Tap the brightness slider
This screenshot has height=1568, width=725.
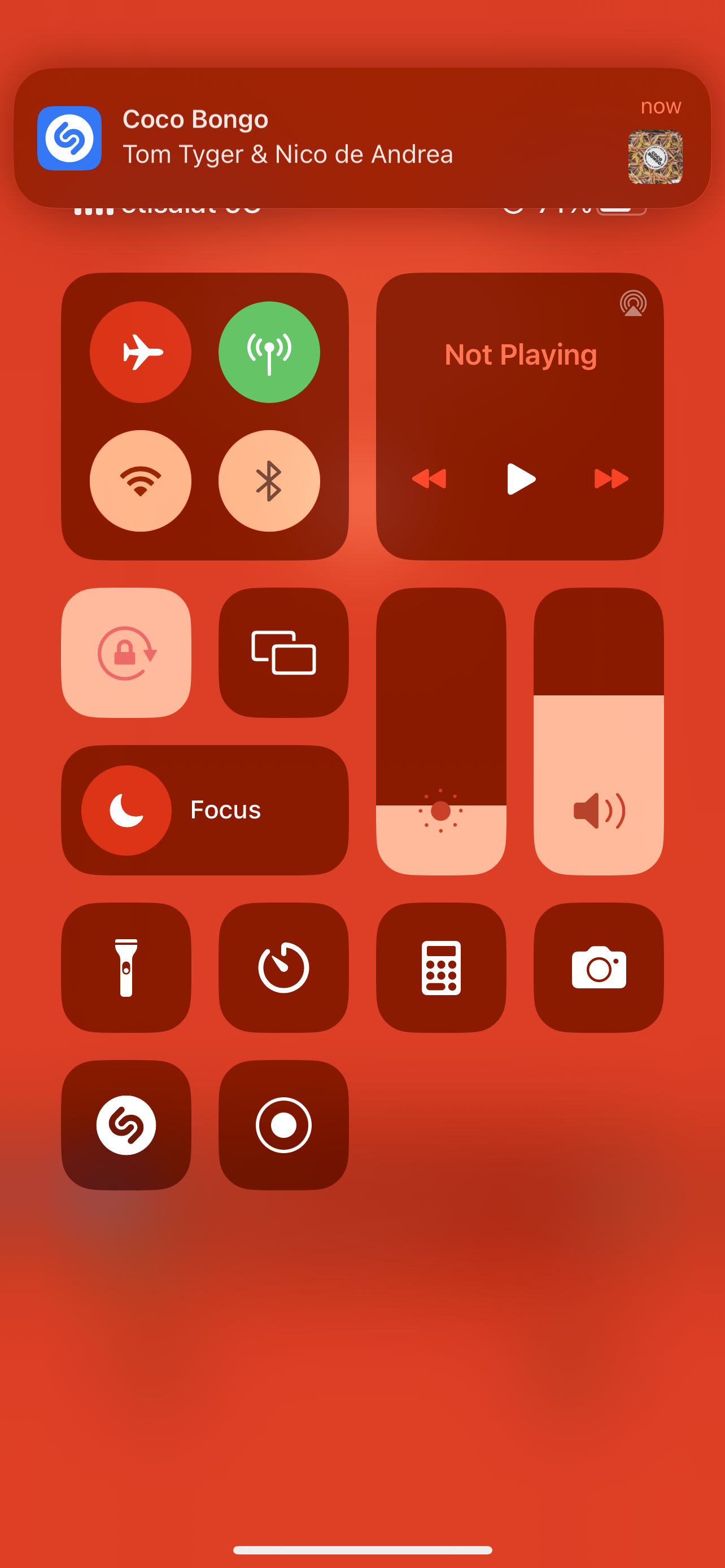(x=441, y=730)
